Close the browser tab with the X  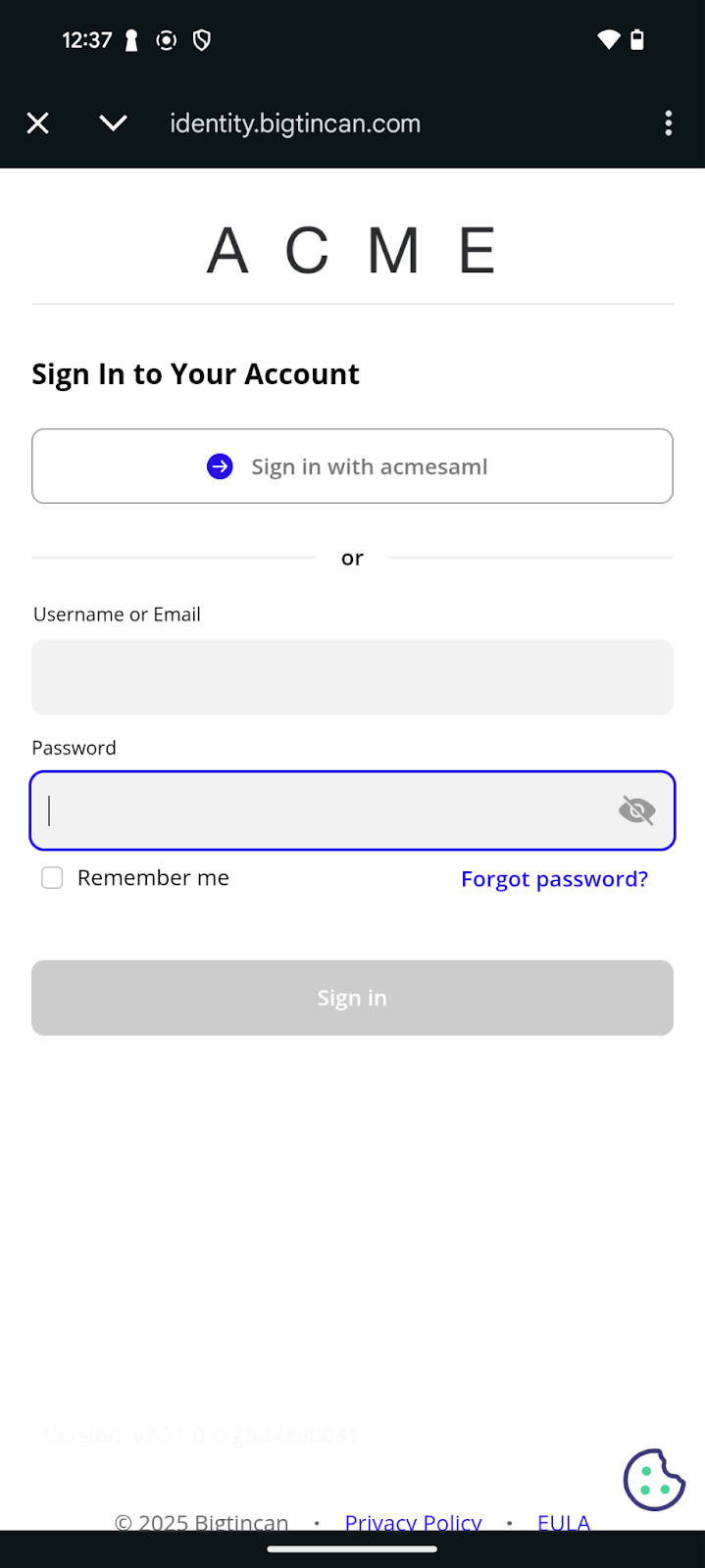pos(38,123)
